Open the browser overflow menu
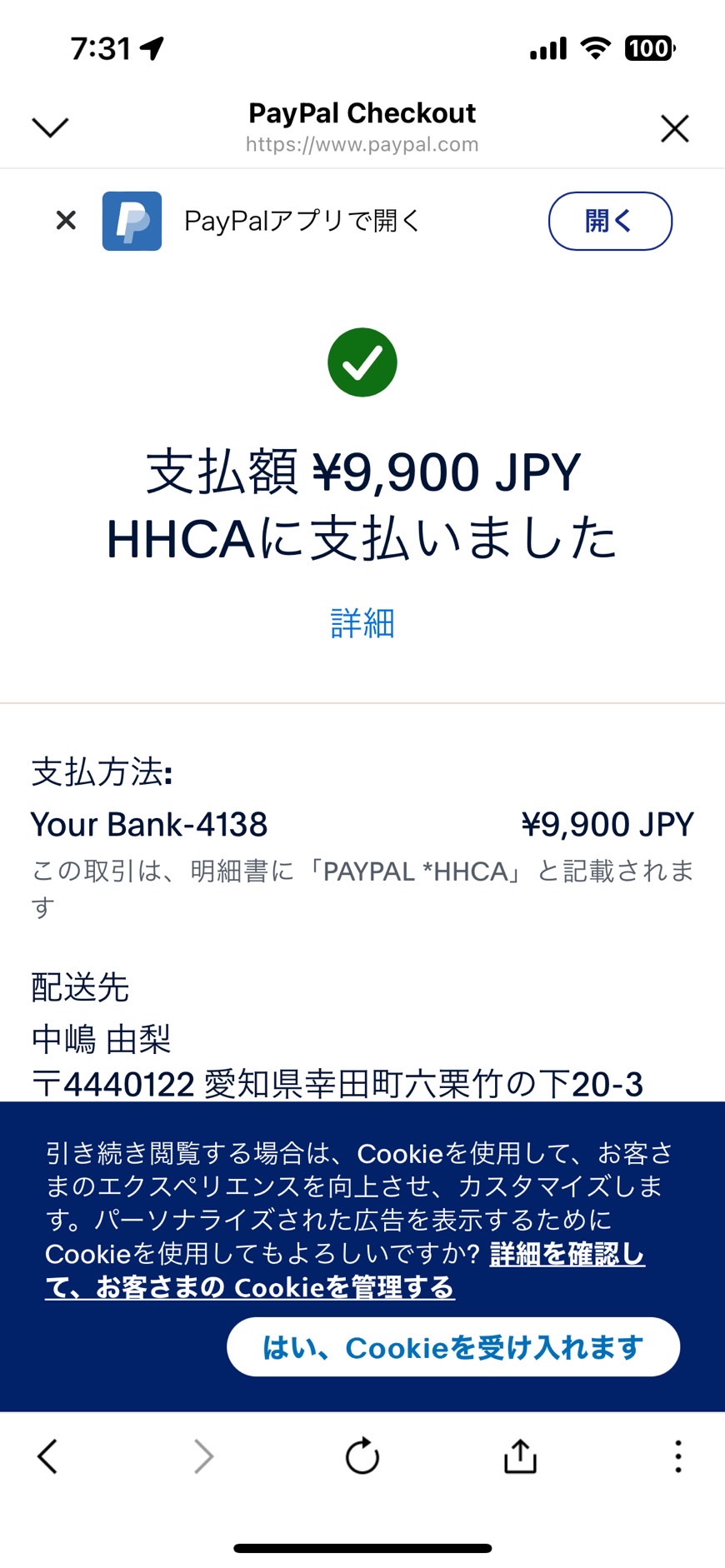 pos(678,1456)
